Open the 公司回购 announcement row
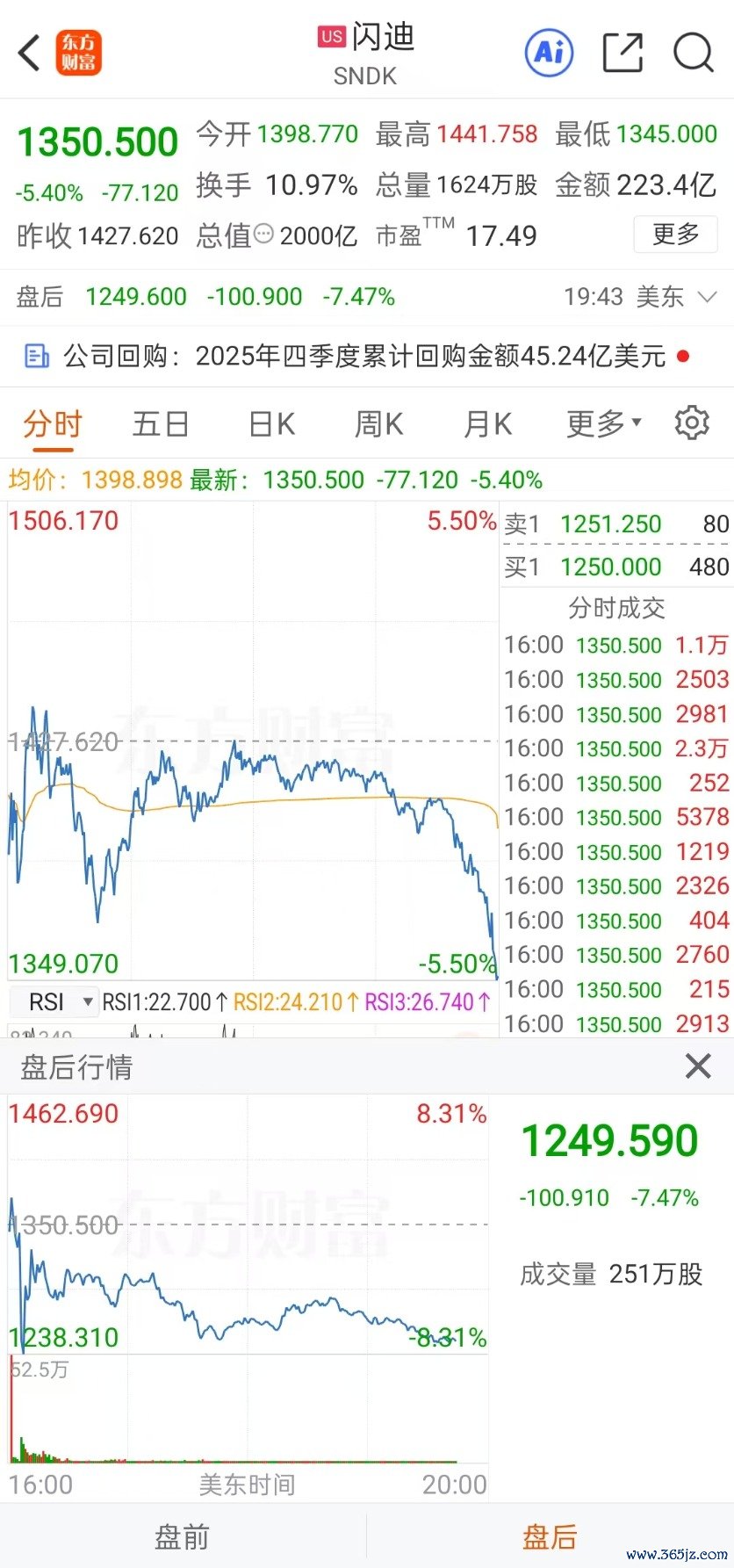Viewport: 734px width, 1568px height. pyautogui.click(x=367, y=356)
